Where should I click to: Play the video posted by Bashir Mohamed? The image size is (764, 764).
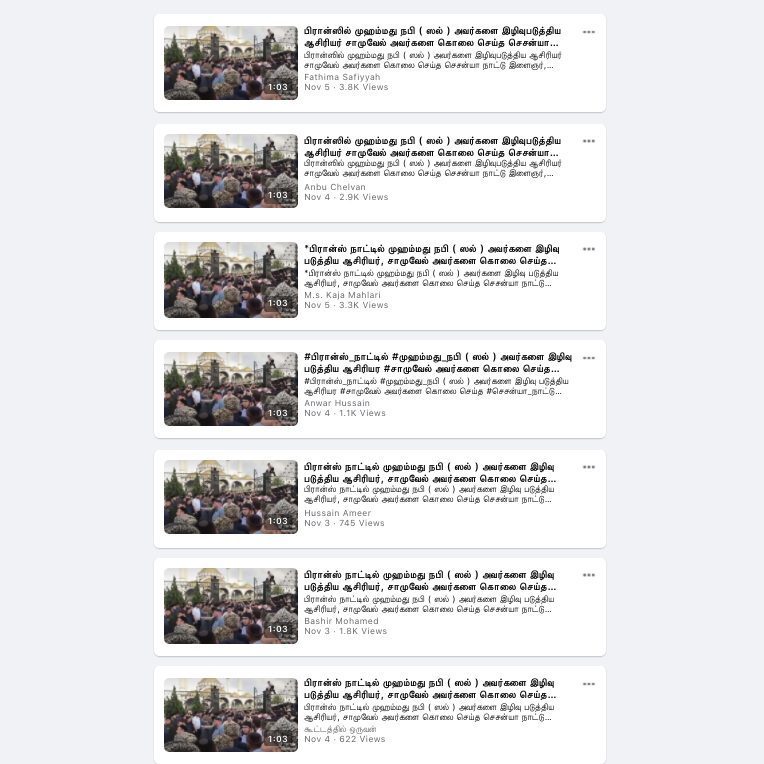231,606
